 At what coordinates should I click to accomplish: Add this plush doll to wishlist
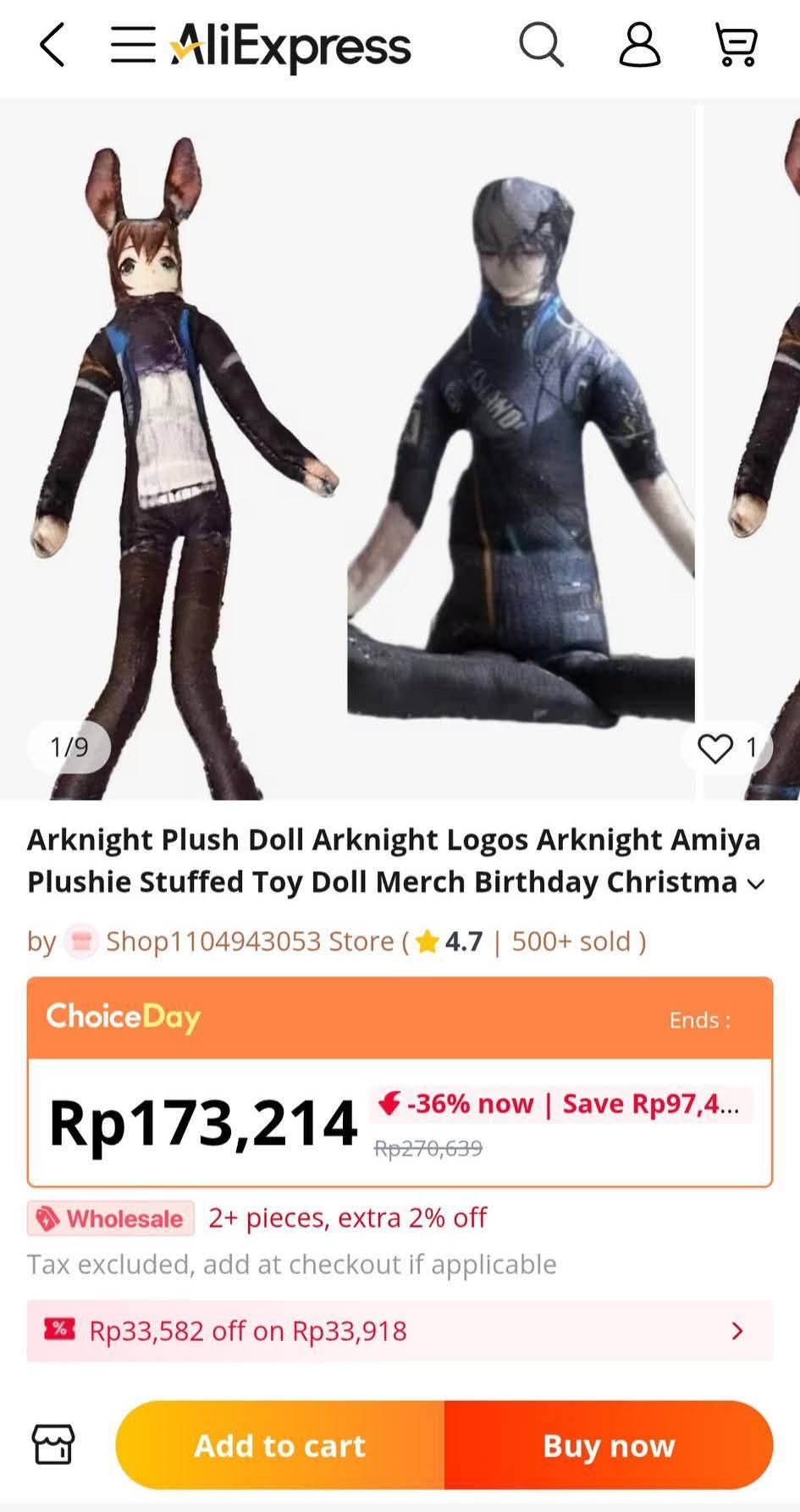coord(716,748)
